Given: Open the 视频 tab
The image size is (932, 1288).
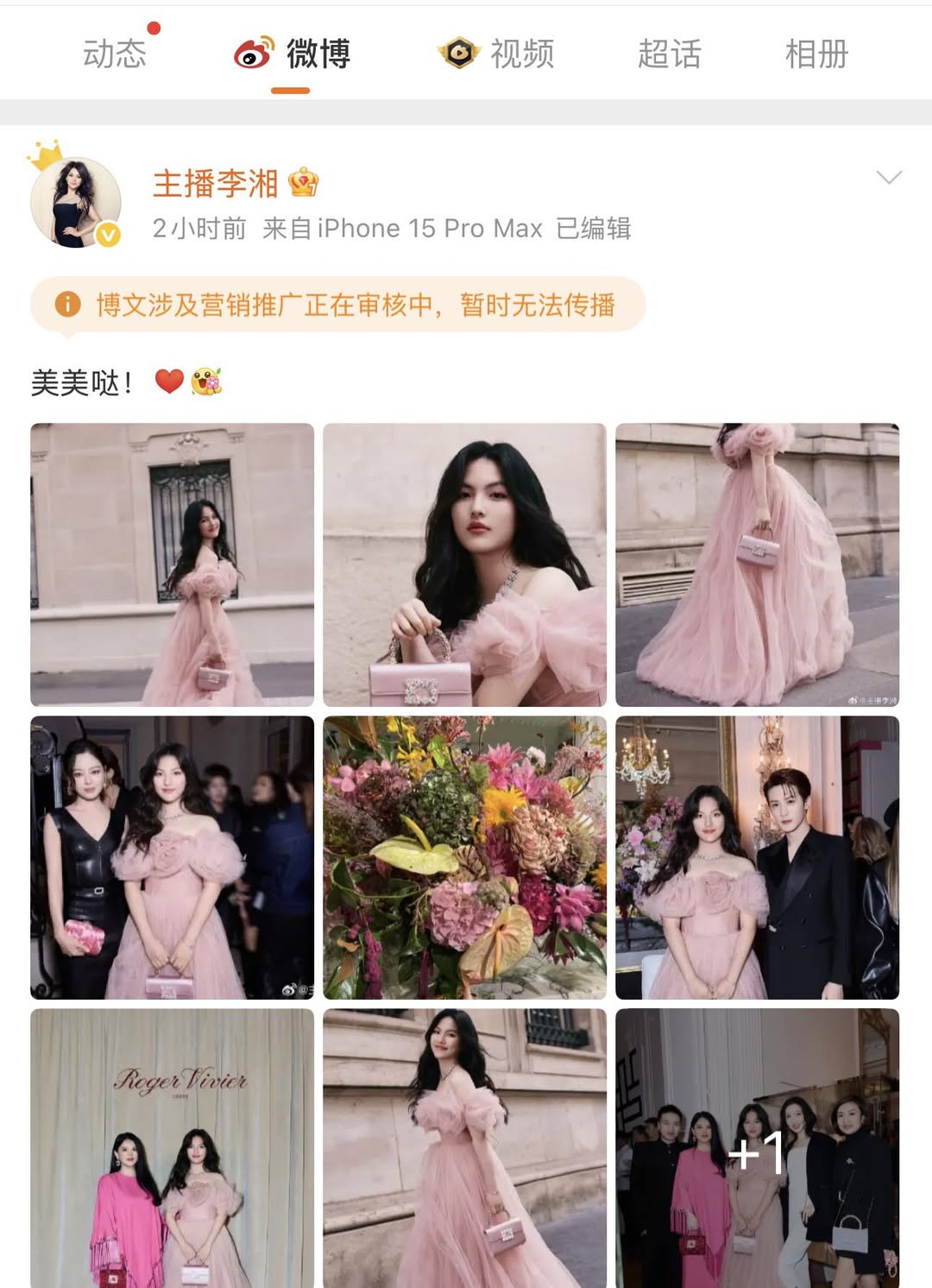Looking at the screenshot, I should point(497,54).
